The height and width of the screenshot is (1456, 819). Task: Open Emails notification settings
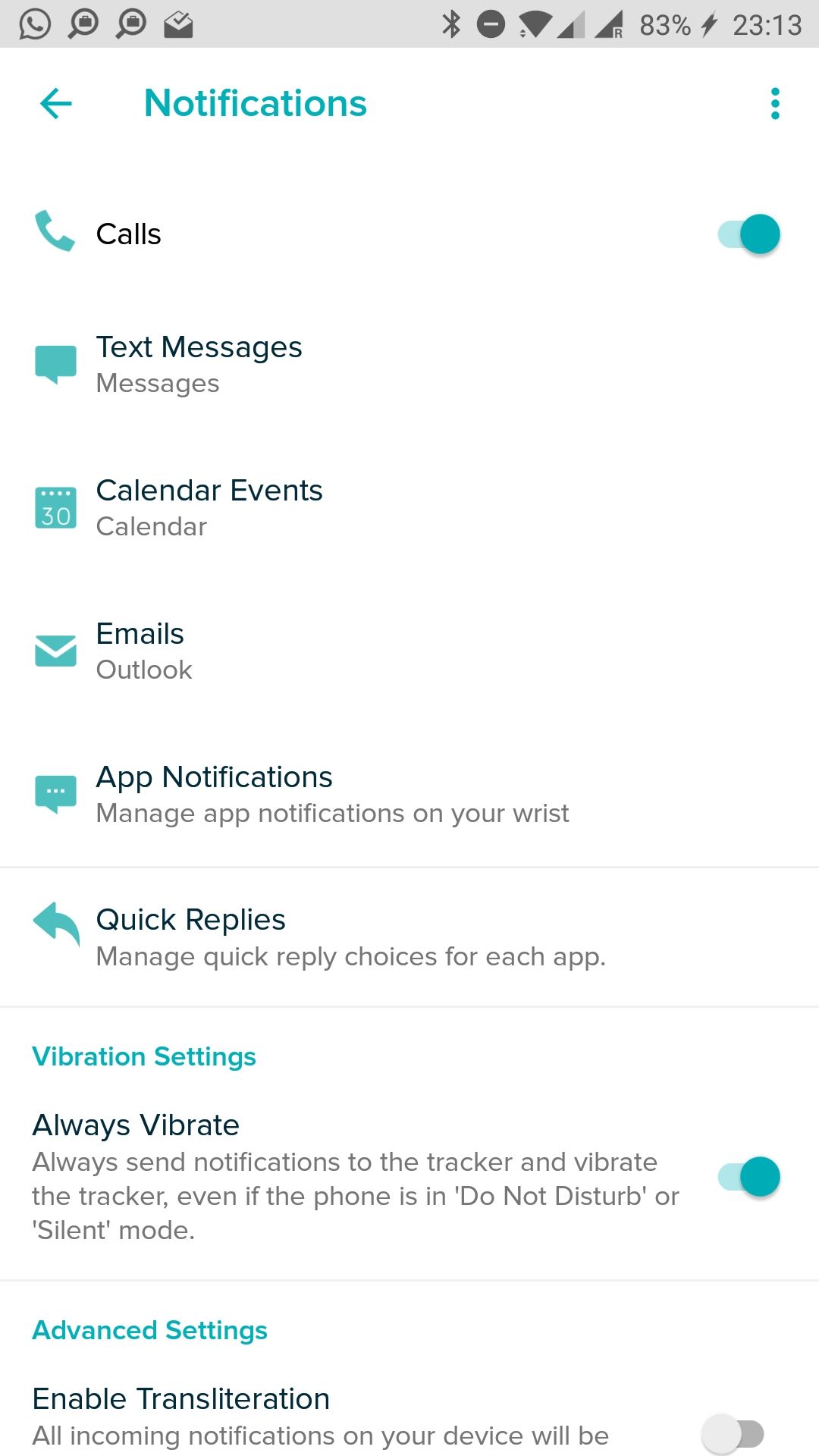pyautogui.click(x=144, y=651)
